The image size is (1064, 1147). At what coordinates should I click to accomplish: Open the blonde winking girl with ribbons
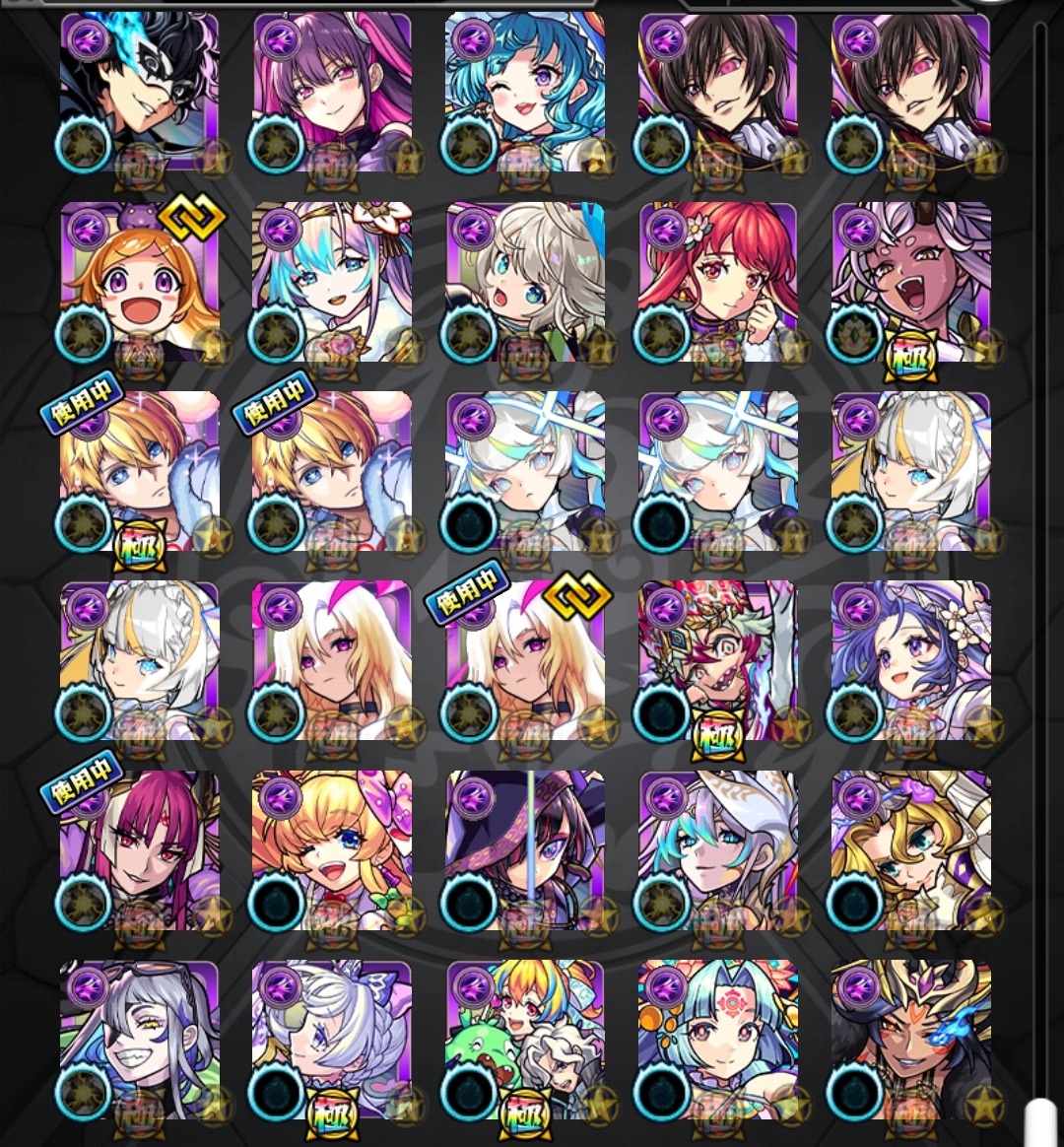332,849
